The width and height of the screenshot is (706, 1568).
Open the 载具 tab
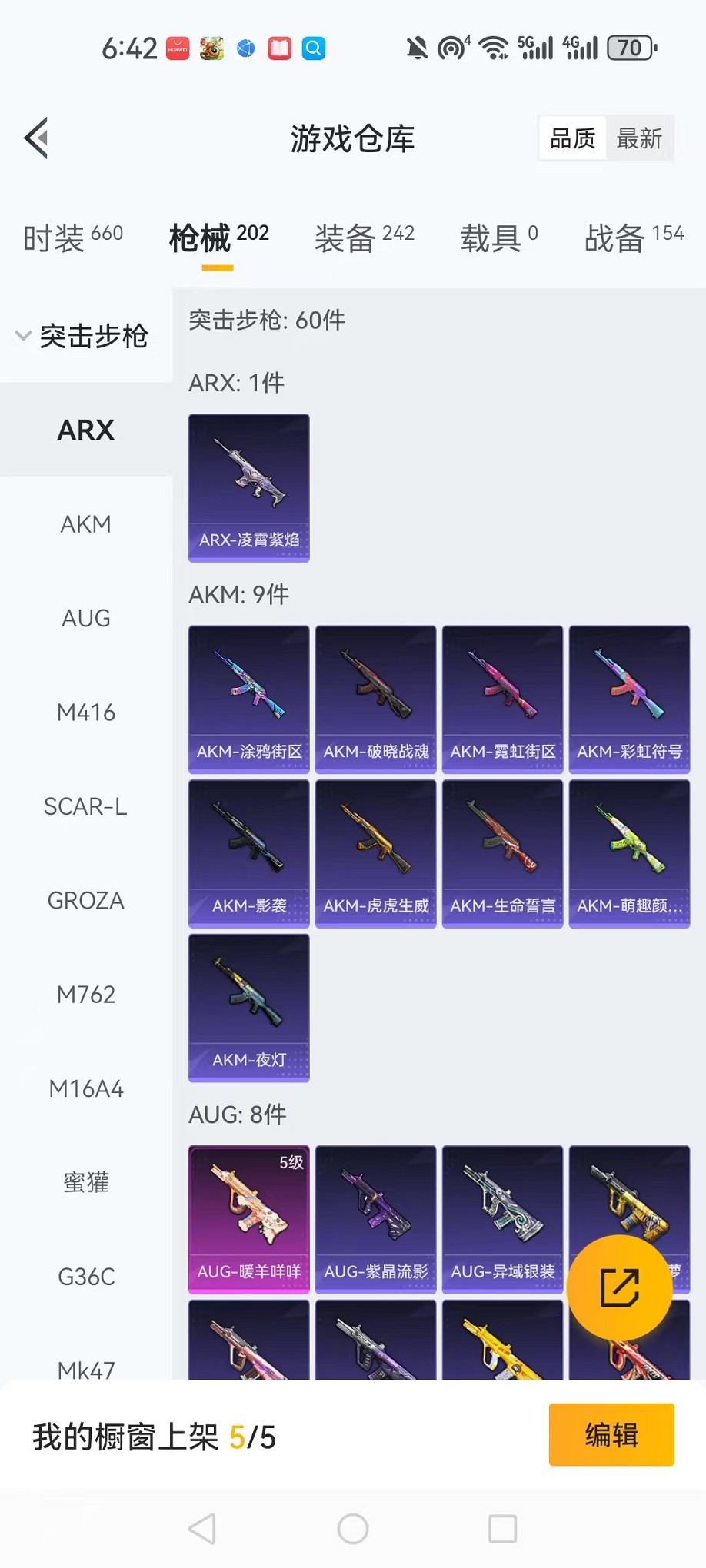(499, 238)
